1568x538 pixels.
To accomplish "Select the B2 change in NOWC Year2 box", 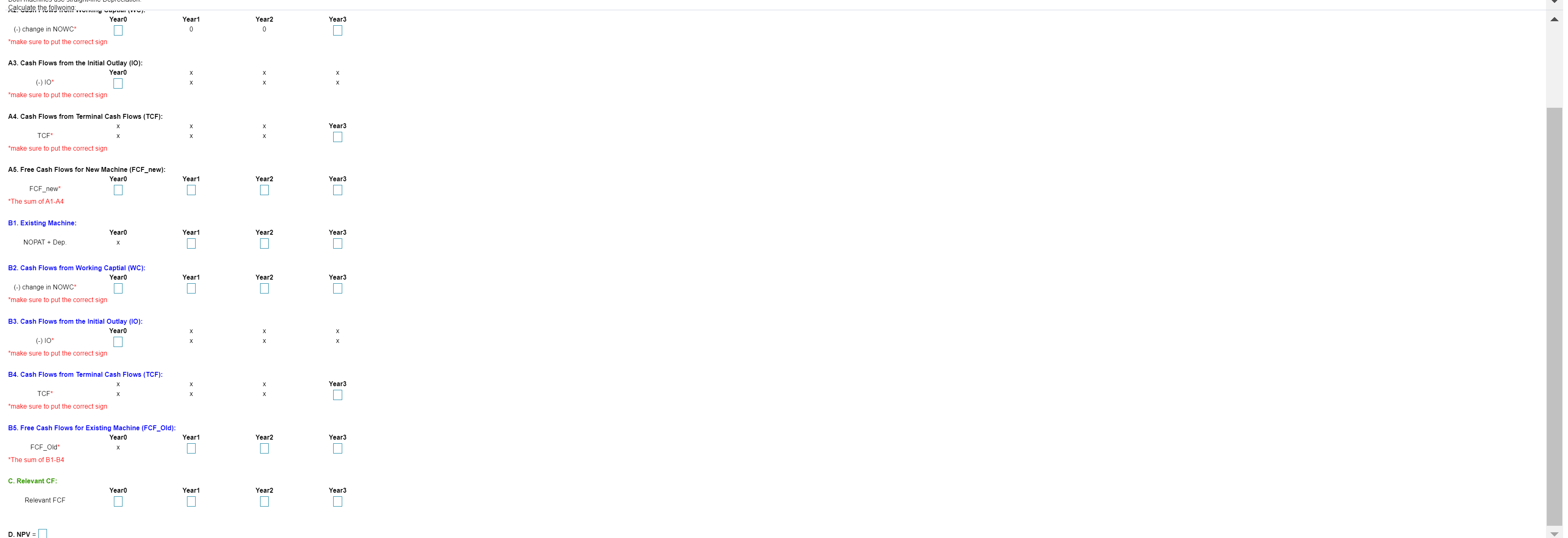I will (x=264, y=289).
